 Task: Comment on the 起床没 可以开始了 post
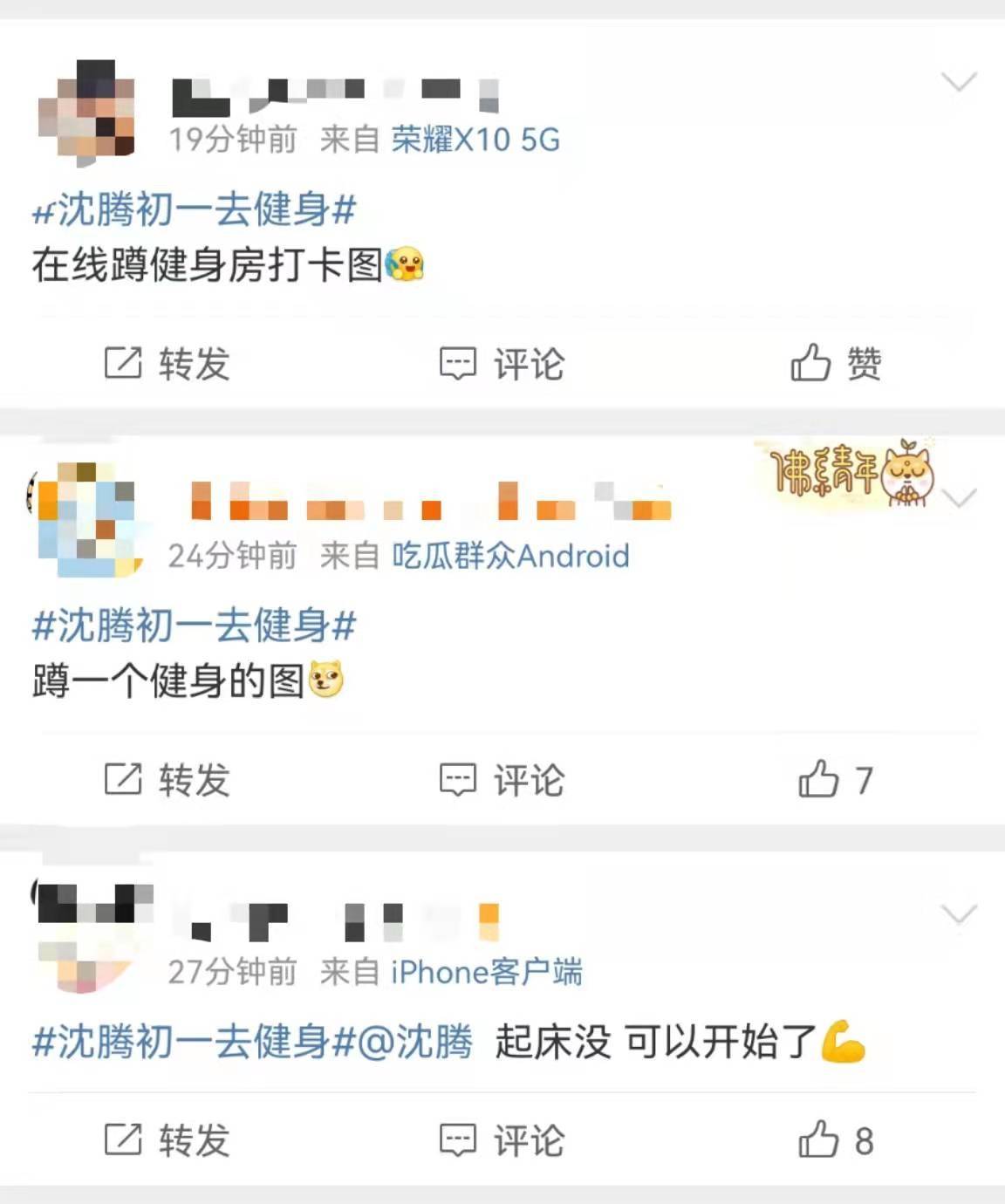(x=502, y=1140)
